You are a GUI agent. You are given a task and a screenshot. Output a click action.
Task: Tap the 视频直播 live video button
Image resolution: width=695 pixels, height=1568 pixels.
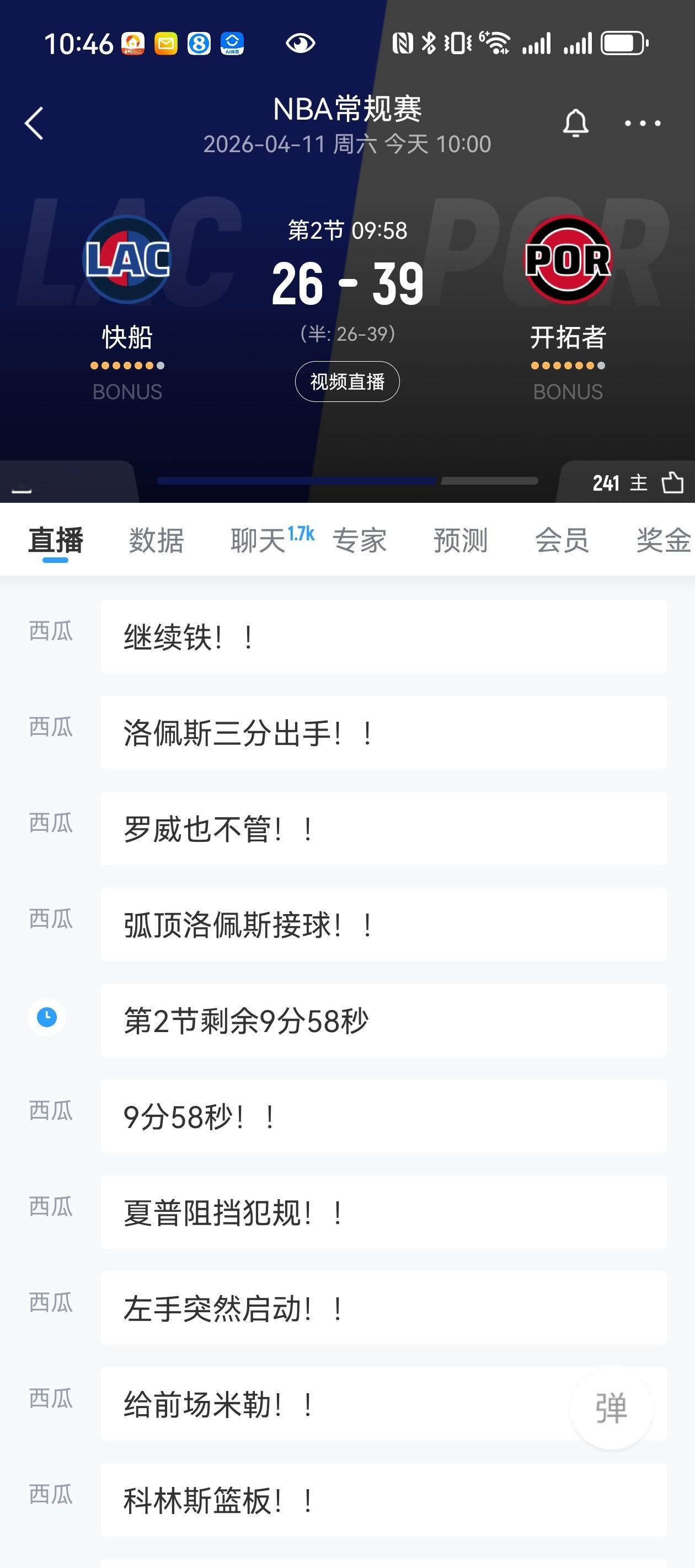[348, 382]
